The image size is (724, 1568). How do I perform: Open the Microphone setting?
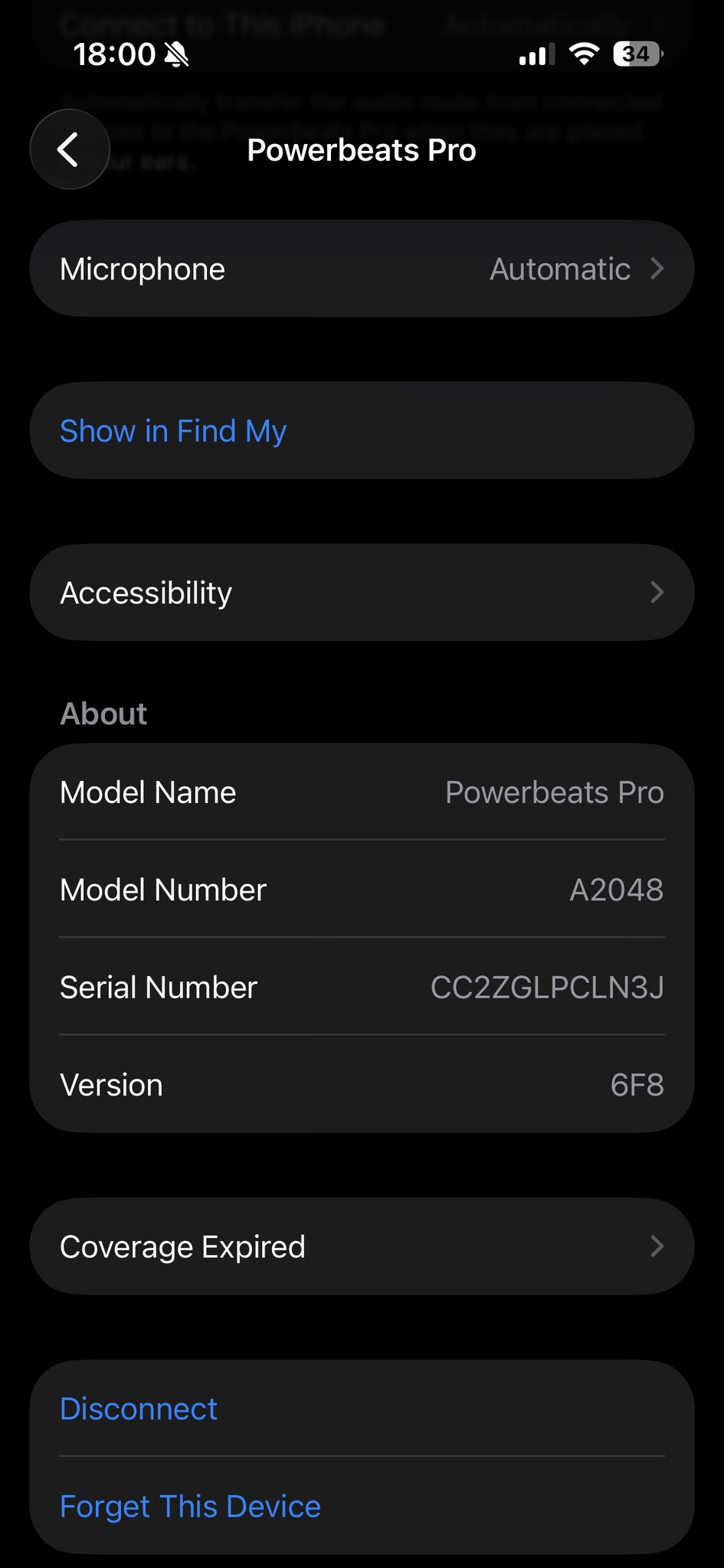pos(362,269)
